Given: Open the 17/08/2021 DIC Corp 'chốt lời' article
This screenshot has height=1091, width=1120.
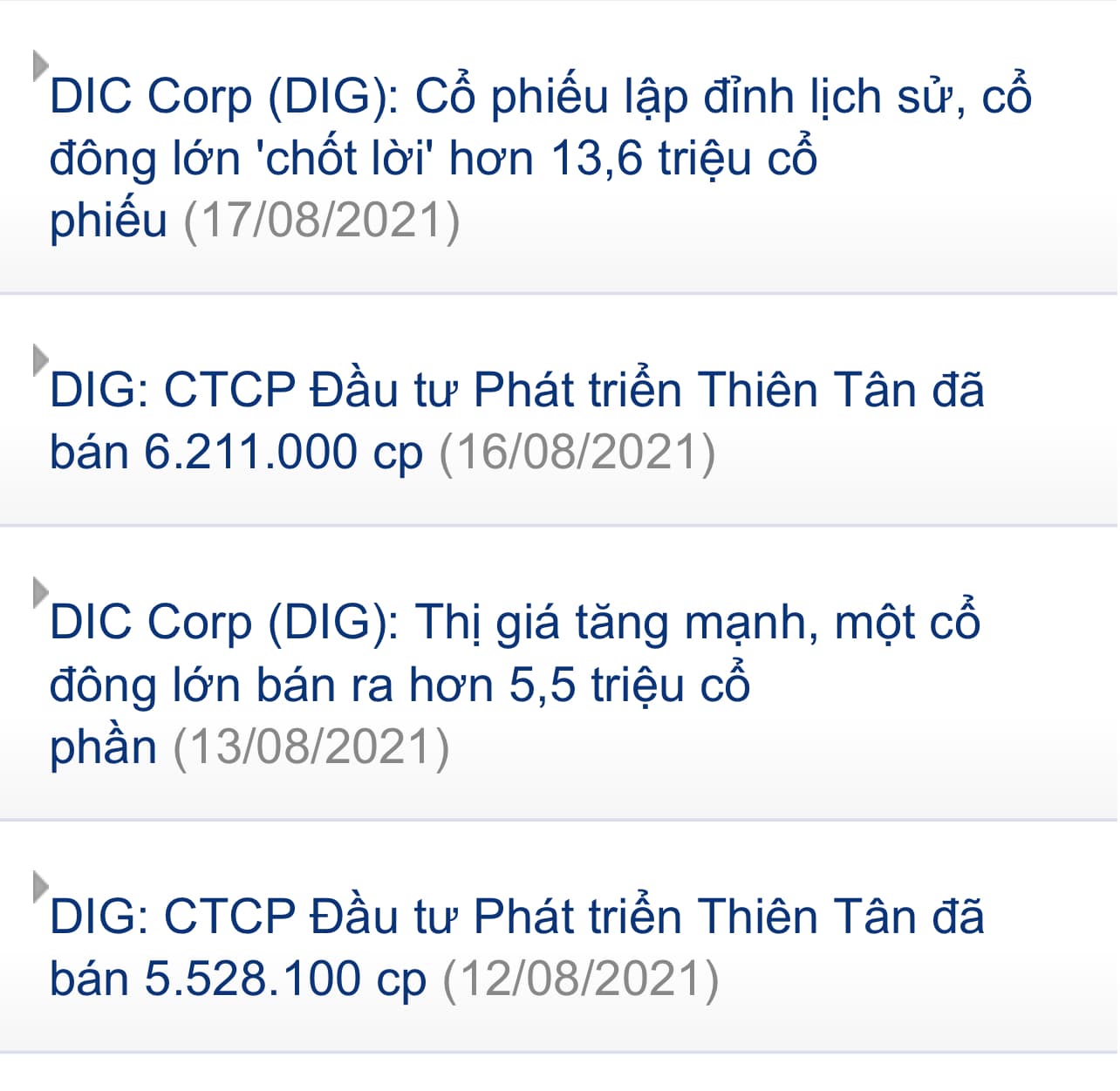Looking at the screenshot, I should point(539,157).
